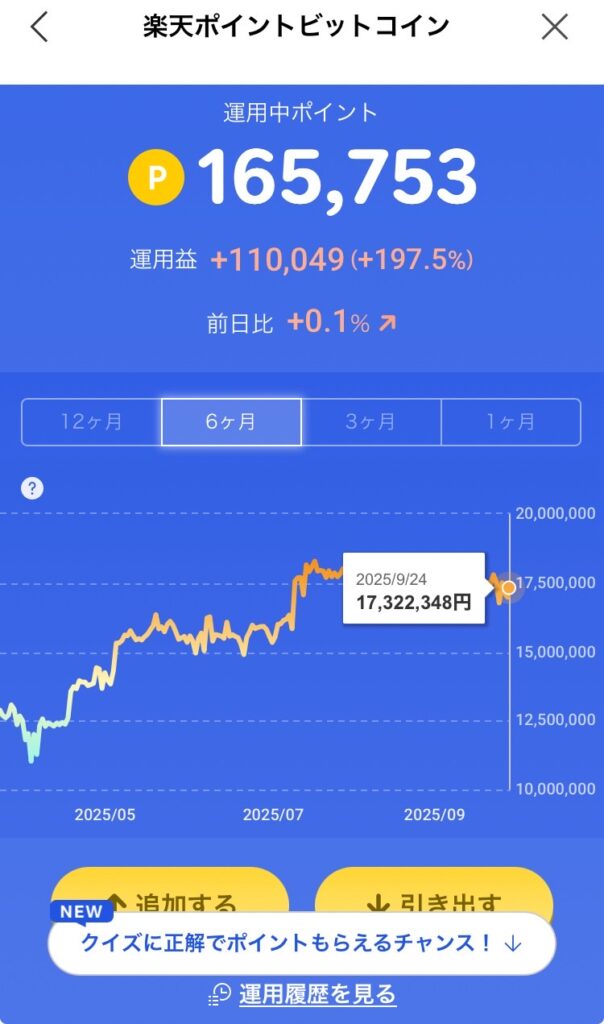Image resolution: width=604 pixels, height=1024 pixels.
Task: Switch chart to the 3ヶ月 period
Action: (371, 422)
